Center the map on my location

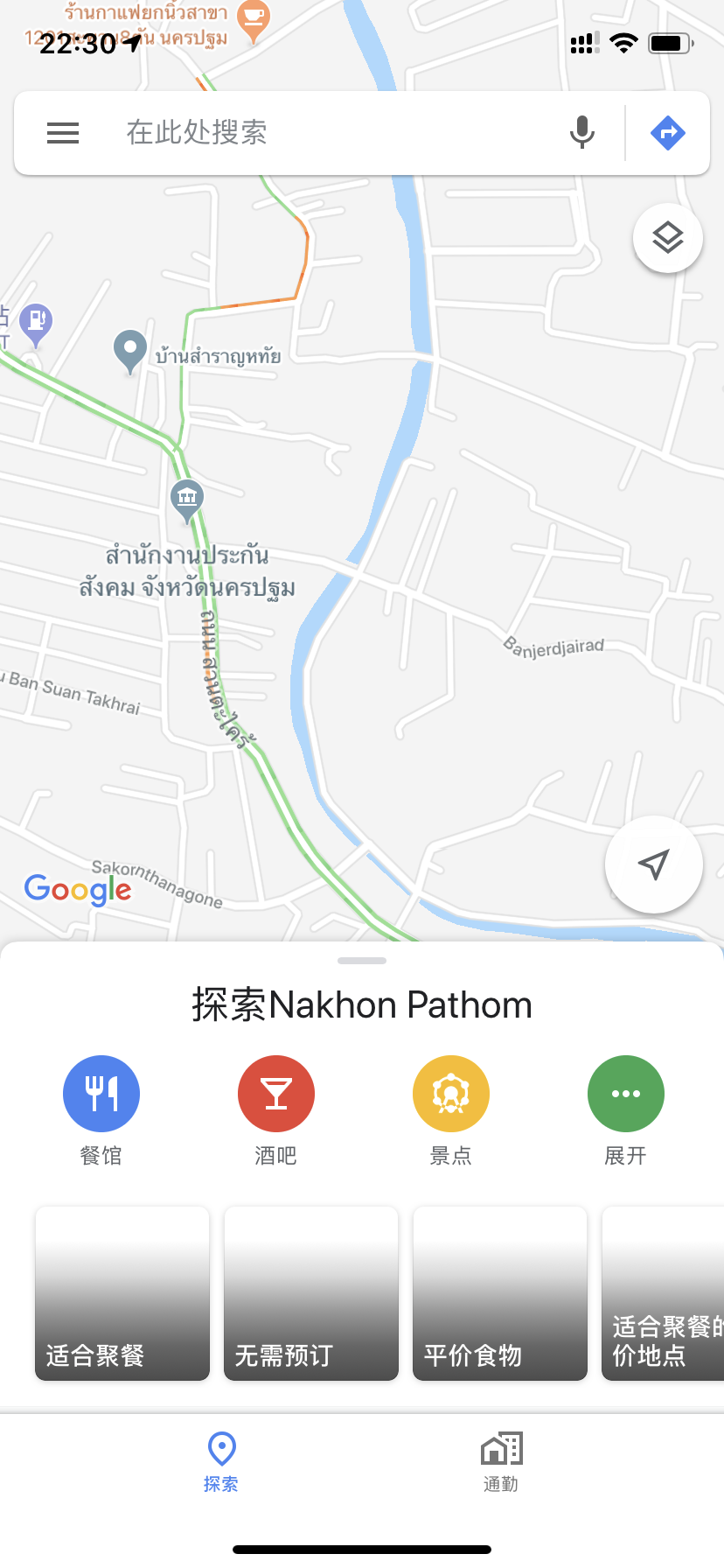[x=654, y=864]
